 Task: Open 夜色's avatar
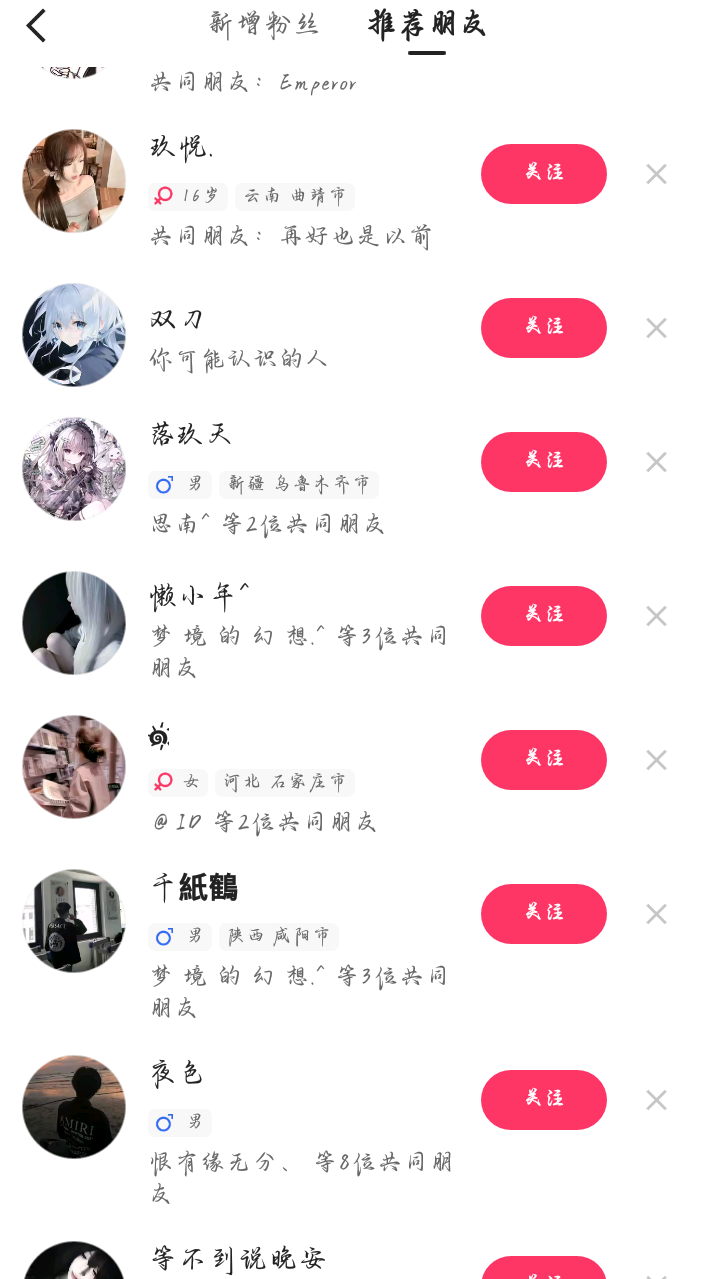[x=74, y=1107]
